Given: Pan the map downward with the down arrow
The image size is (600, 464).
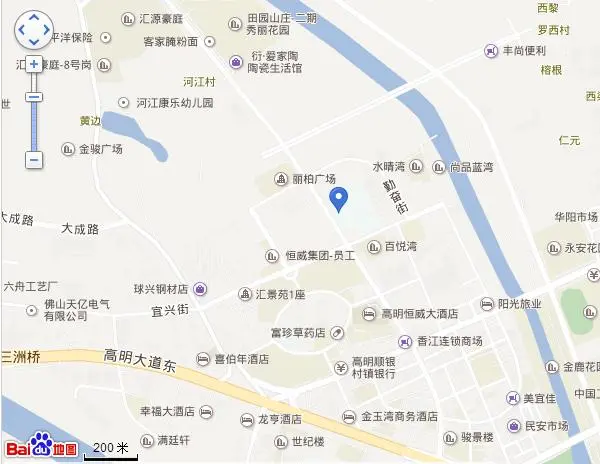Looking at the screenshot, I should (x=33, y=42).
